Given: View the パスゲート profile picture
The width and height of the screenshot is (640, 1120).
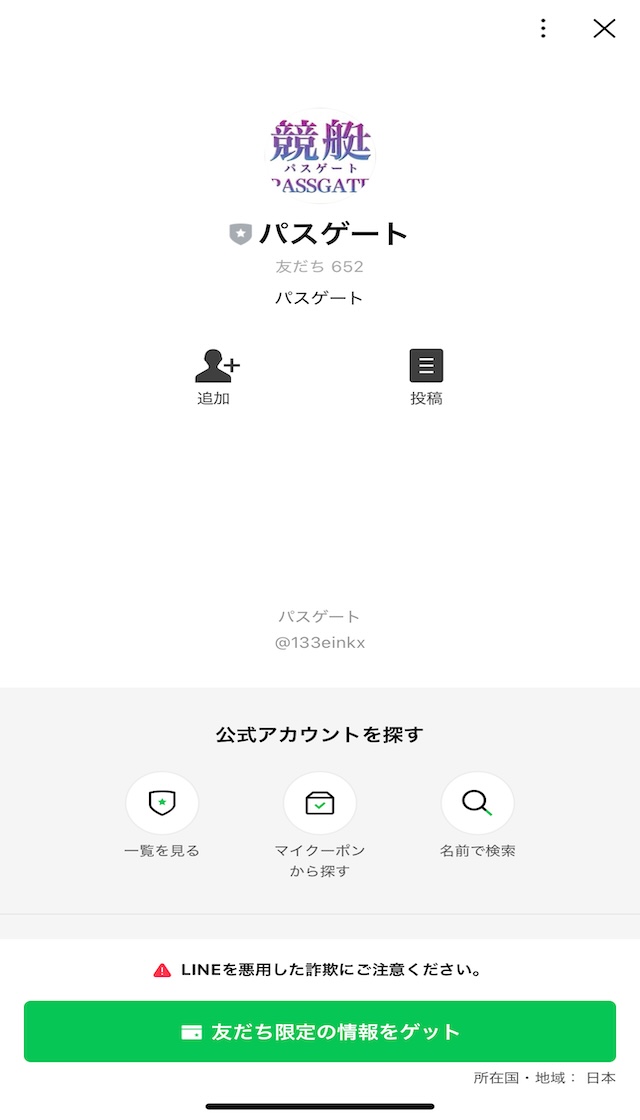Looking at the screenshot, I should point(320,156).
